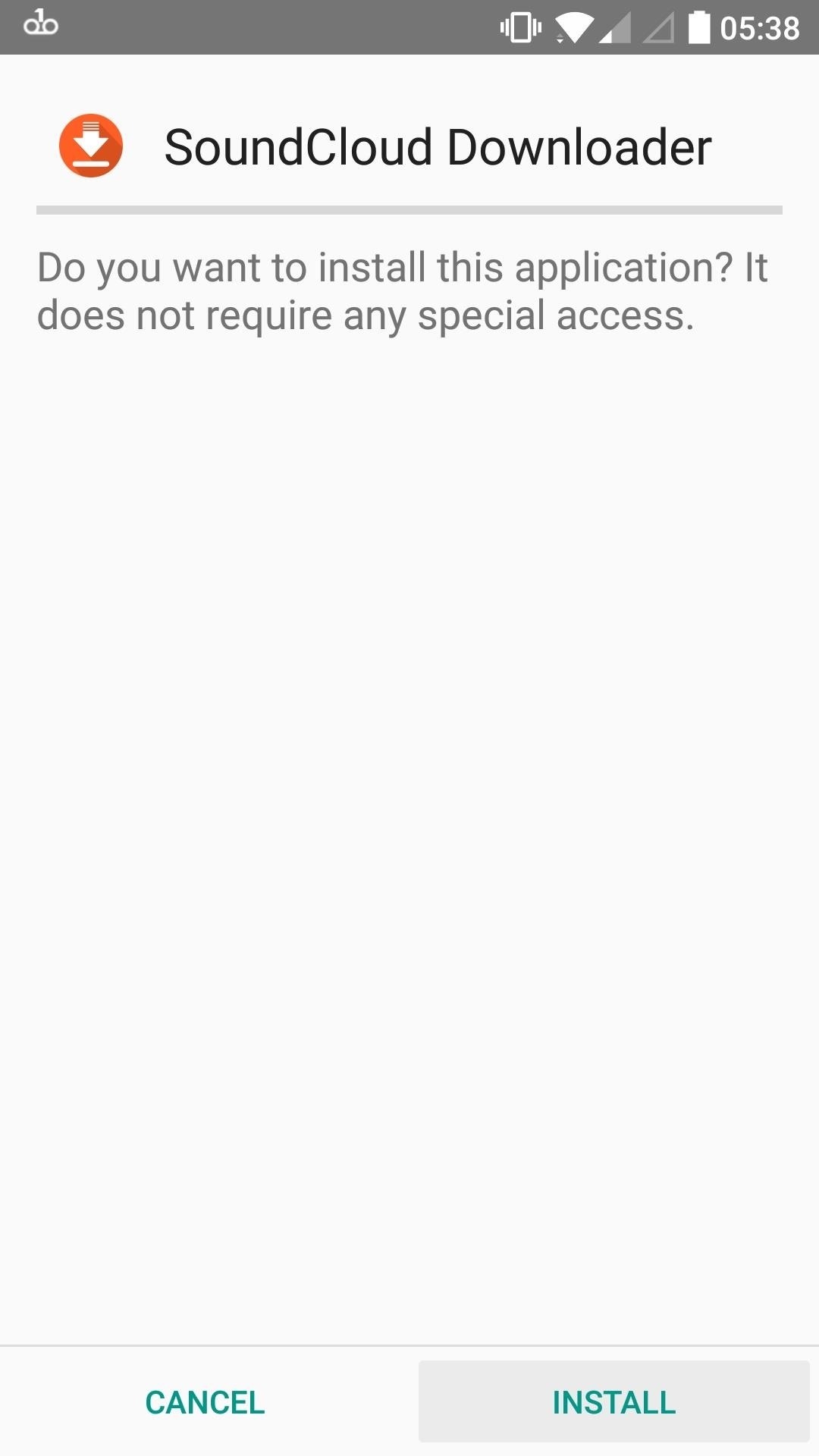Click the divider line below the app title
819x1456 pixels.
tap(409, 209)
